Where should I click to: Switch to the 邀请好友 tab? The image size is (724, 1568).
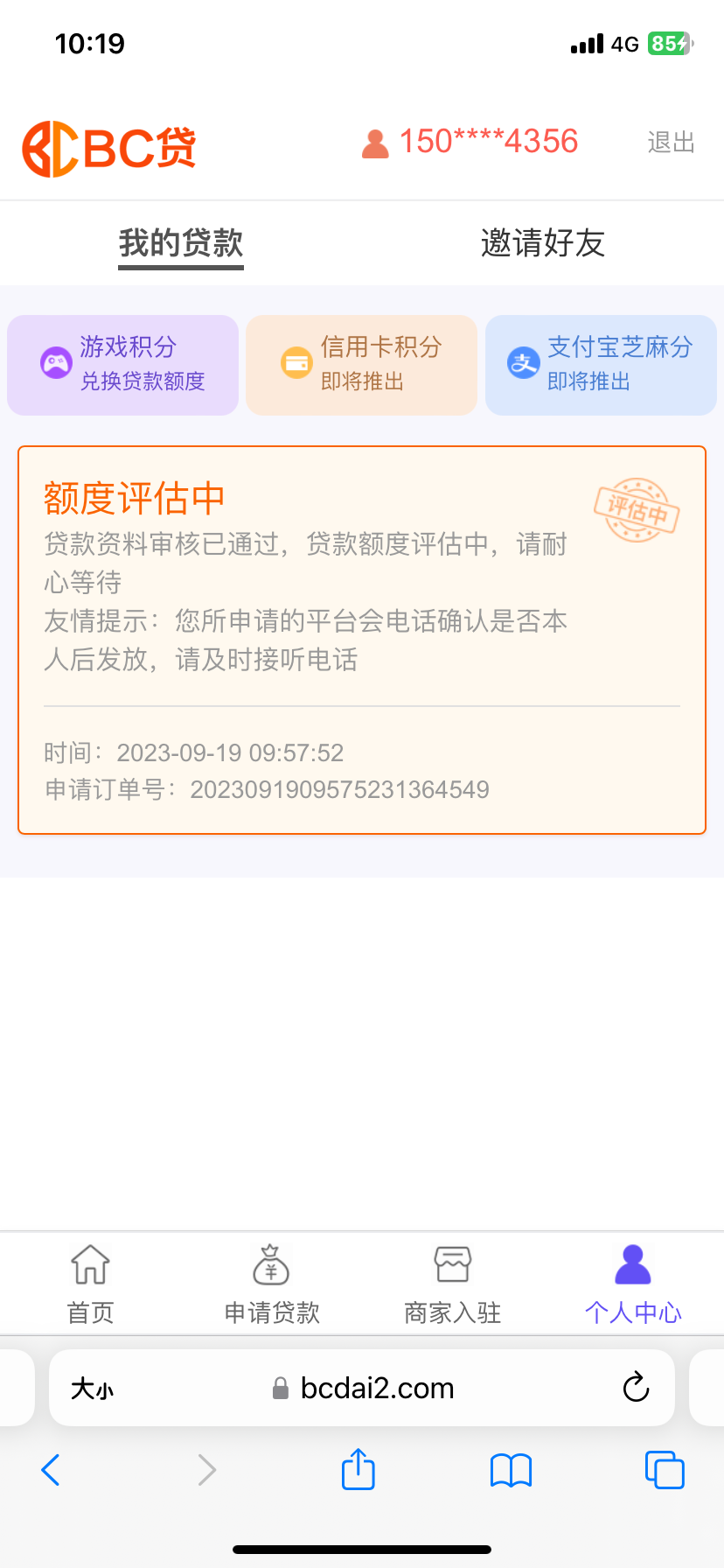pos(542,243)
